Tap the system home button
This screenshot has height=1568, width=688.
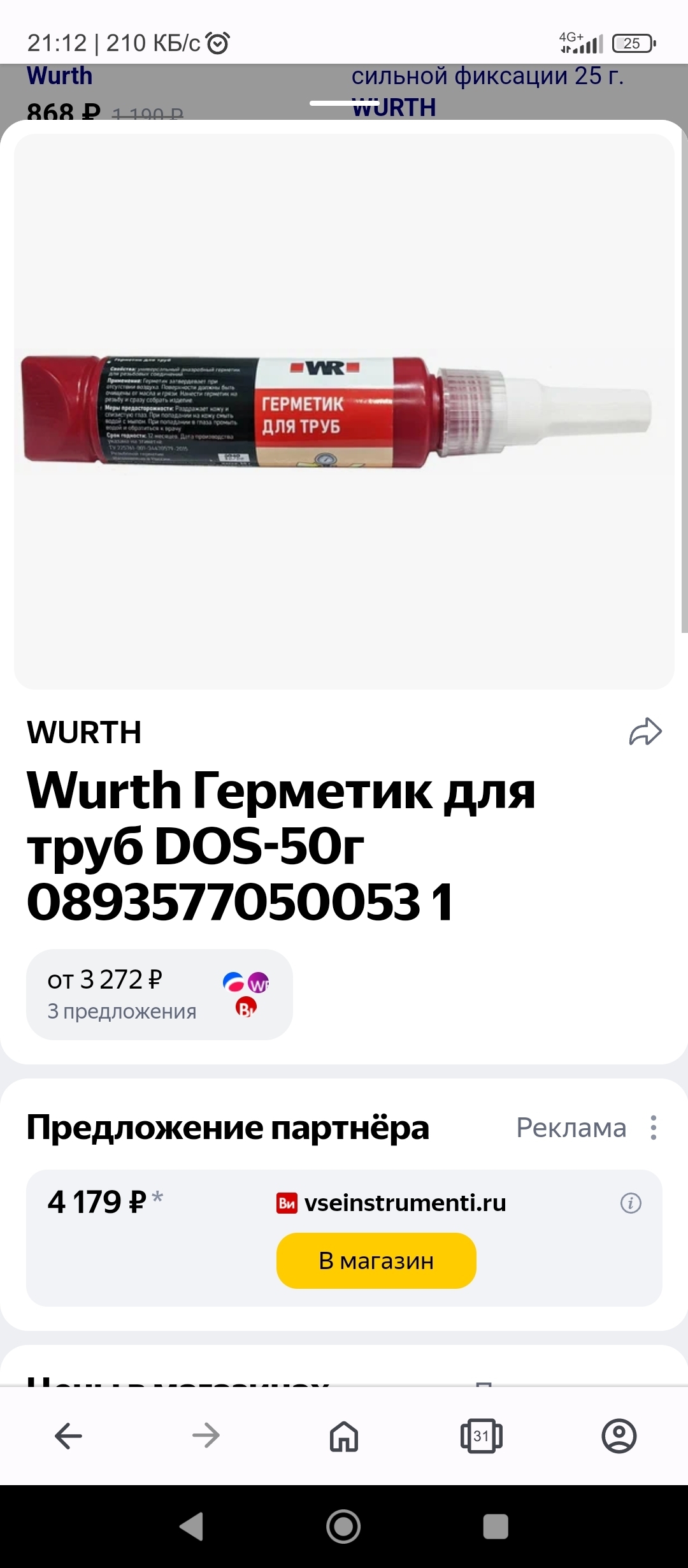[x=343, y=1527]
